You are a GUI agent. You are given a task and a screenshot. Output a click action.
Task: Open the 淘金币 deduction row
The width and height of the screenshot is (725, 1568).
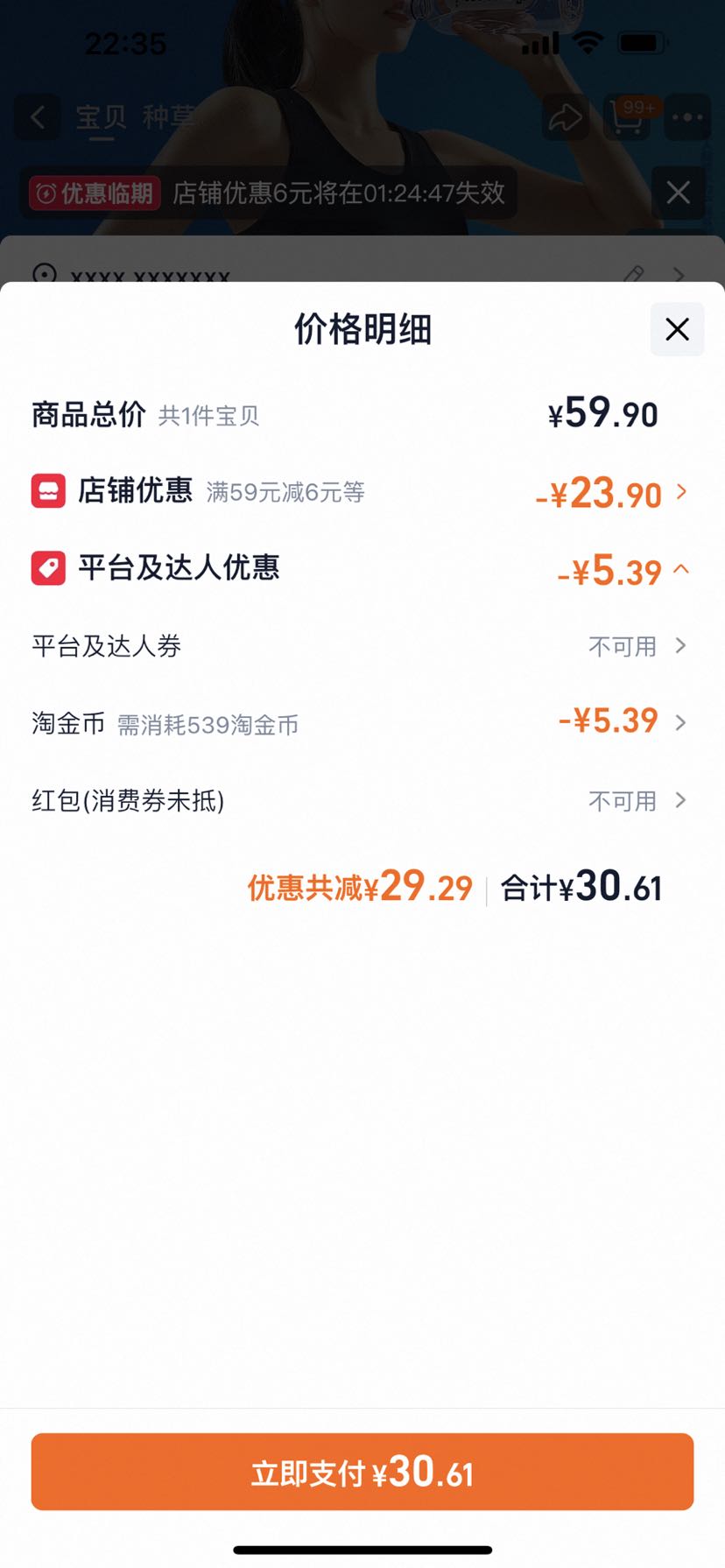[362, 723]
